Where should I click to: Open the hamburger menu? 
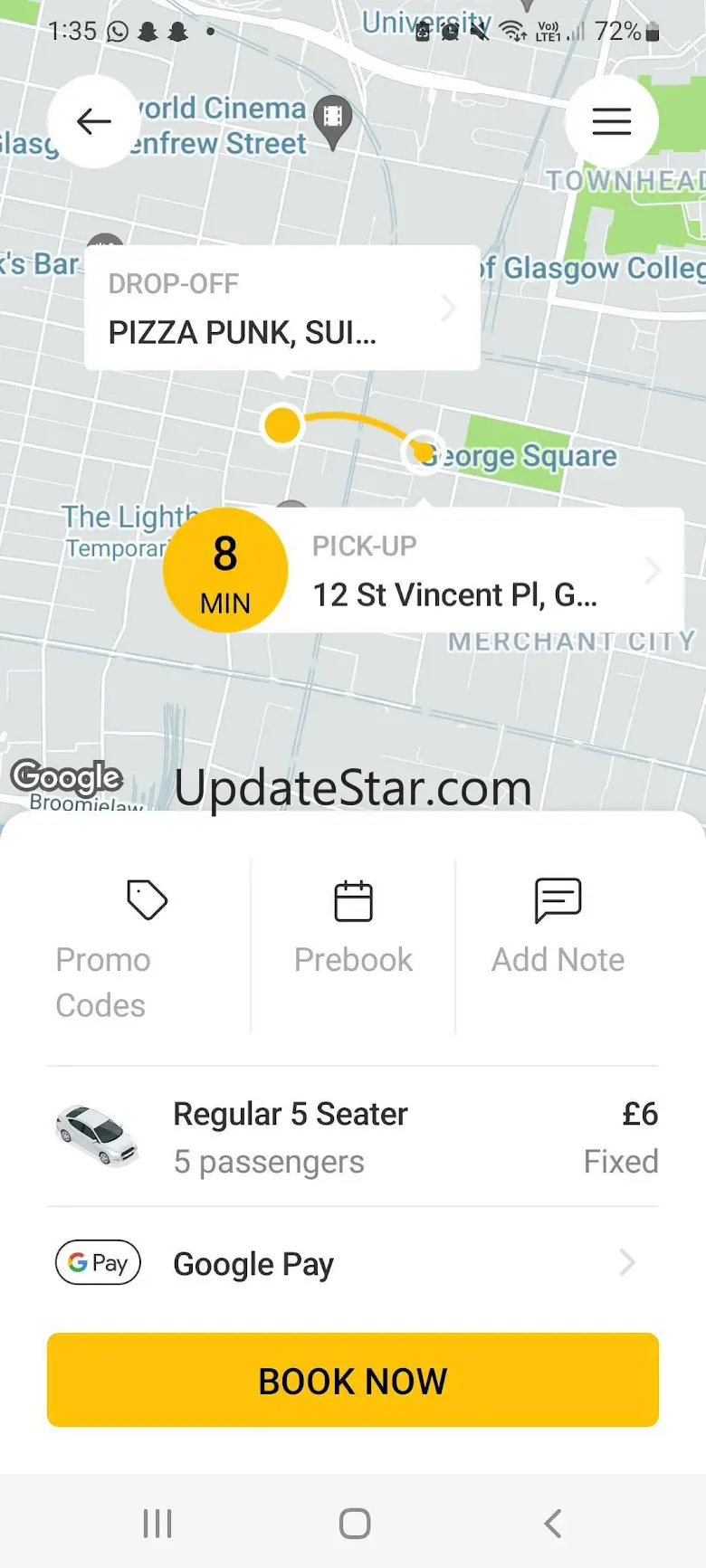click(611, 121)
